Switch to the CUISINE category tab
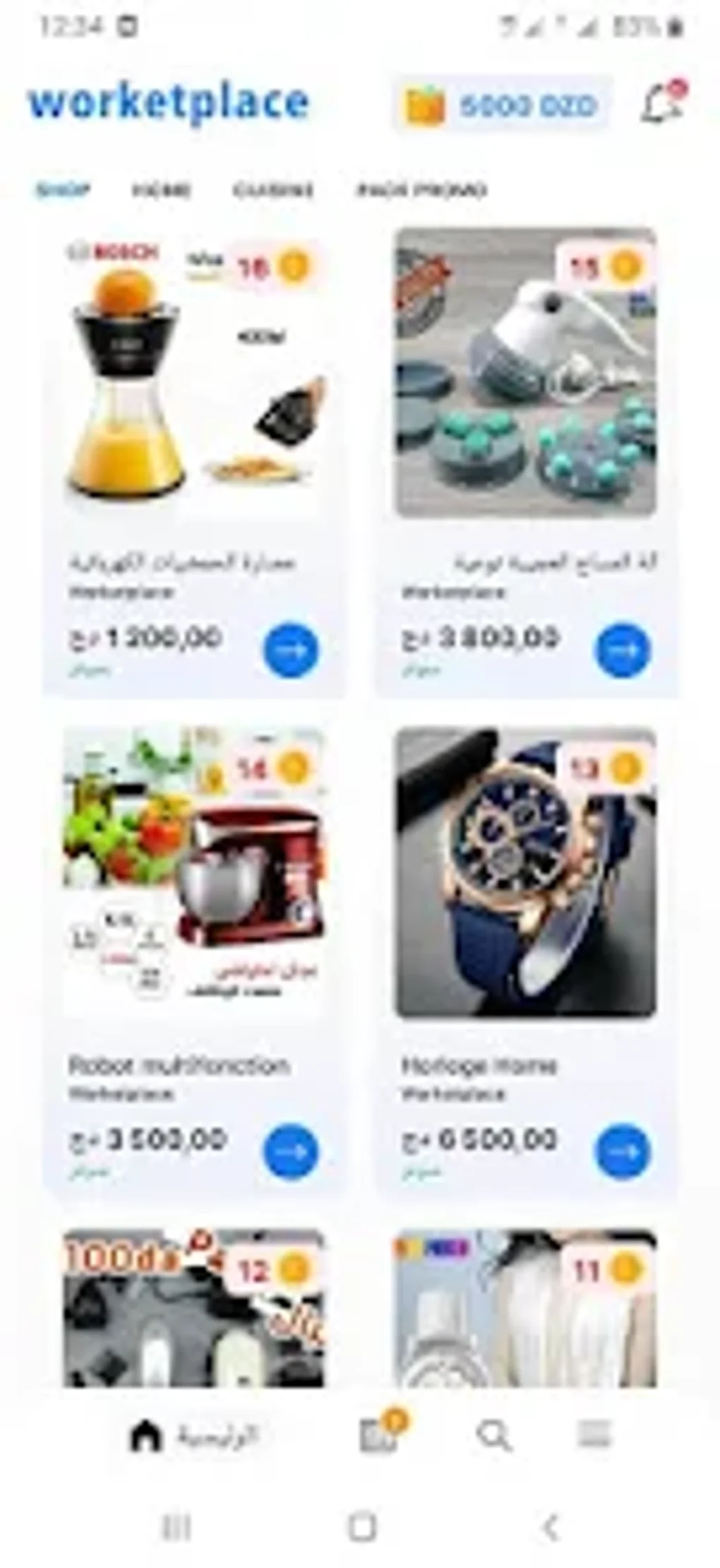Image resolution: width=720 pixels, height=1568 pixels. click(x=273, y=189)
